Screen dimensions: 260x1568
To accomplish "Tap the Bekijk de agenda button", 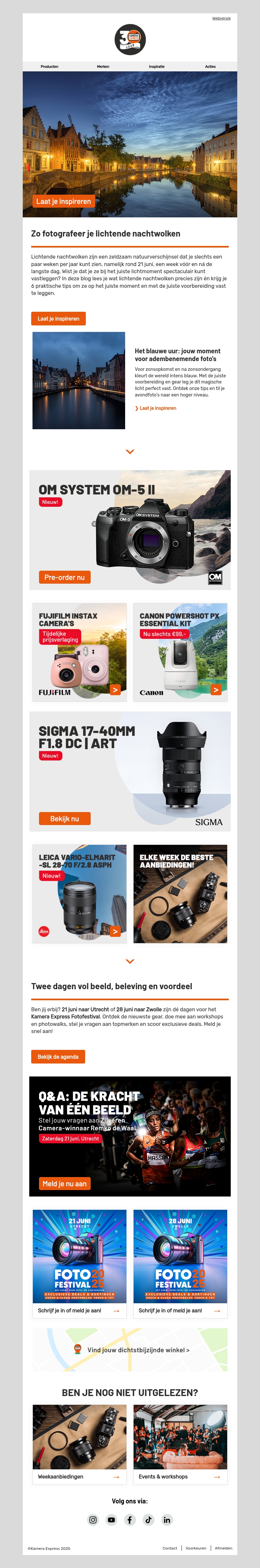I will (58, 1057).
